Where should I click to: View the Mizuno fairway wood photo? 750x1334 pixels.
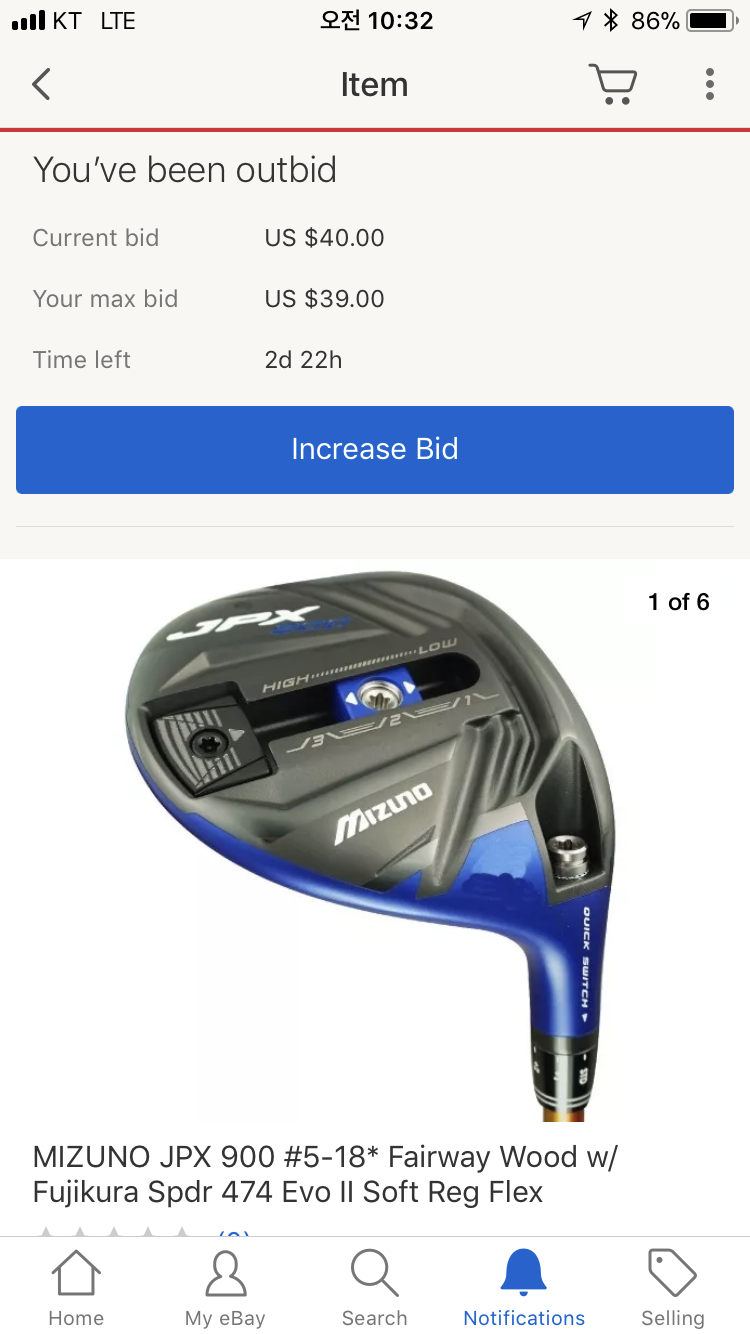point(375,840)
